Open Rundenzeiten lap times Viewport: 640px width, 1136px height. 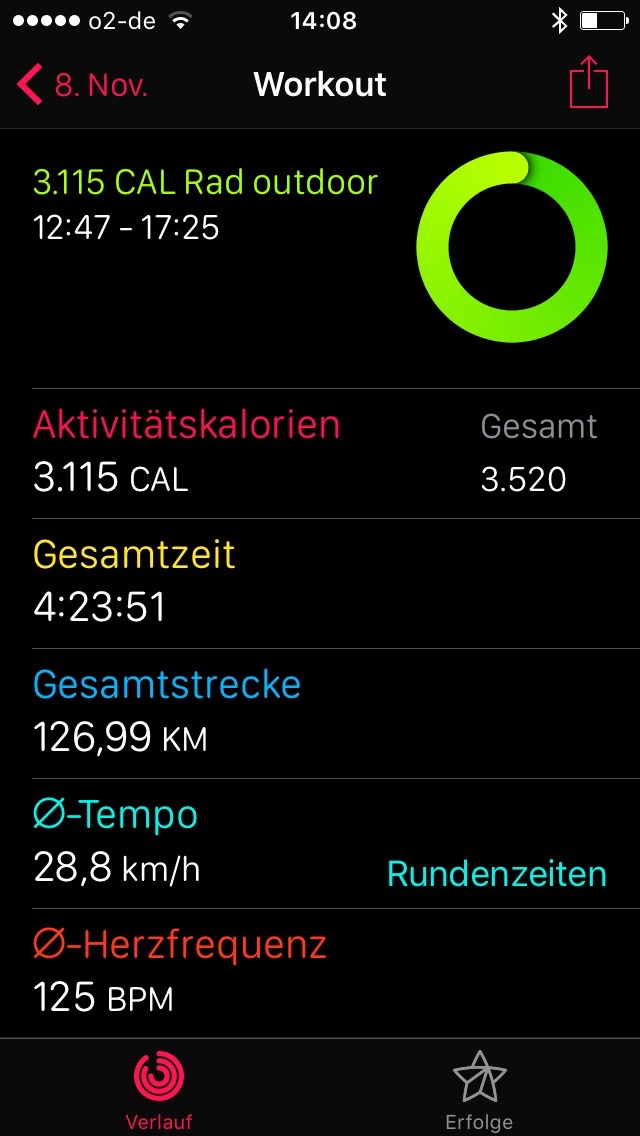click(496, 874)
